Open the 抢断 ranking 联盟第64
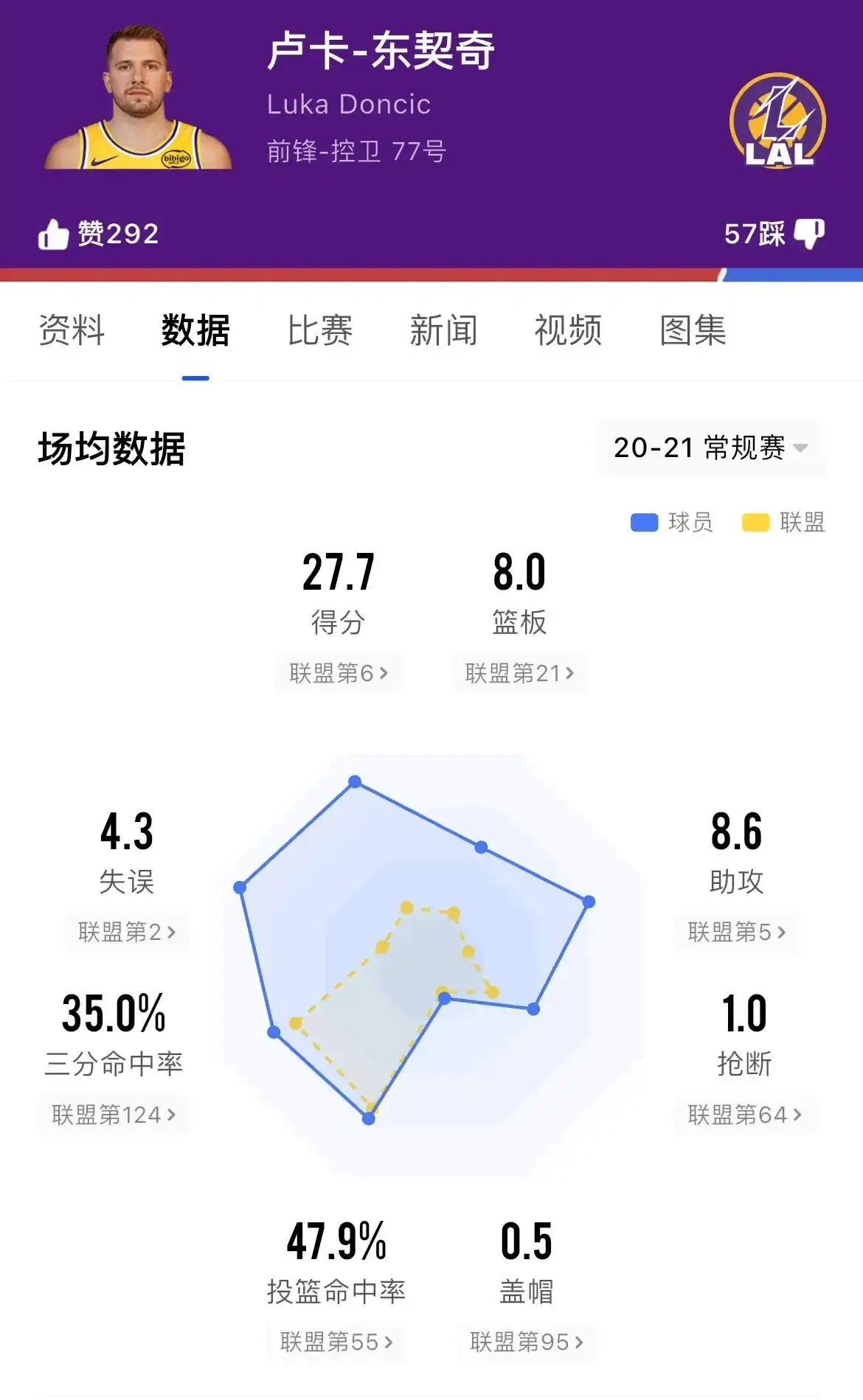The image size is (863, 1400). click(744, 1115)
